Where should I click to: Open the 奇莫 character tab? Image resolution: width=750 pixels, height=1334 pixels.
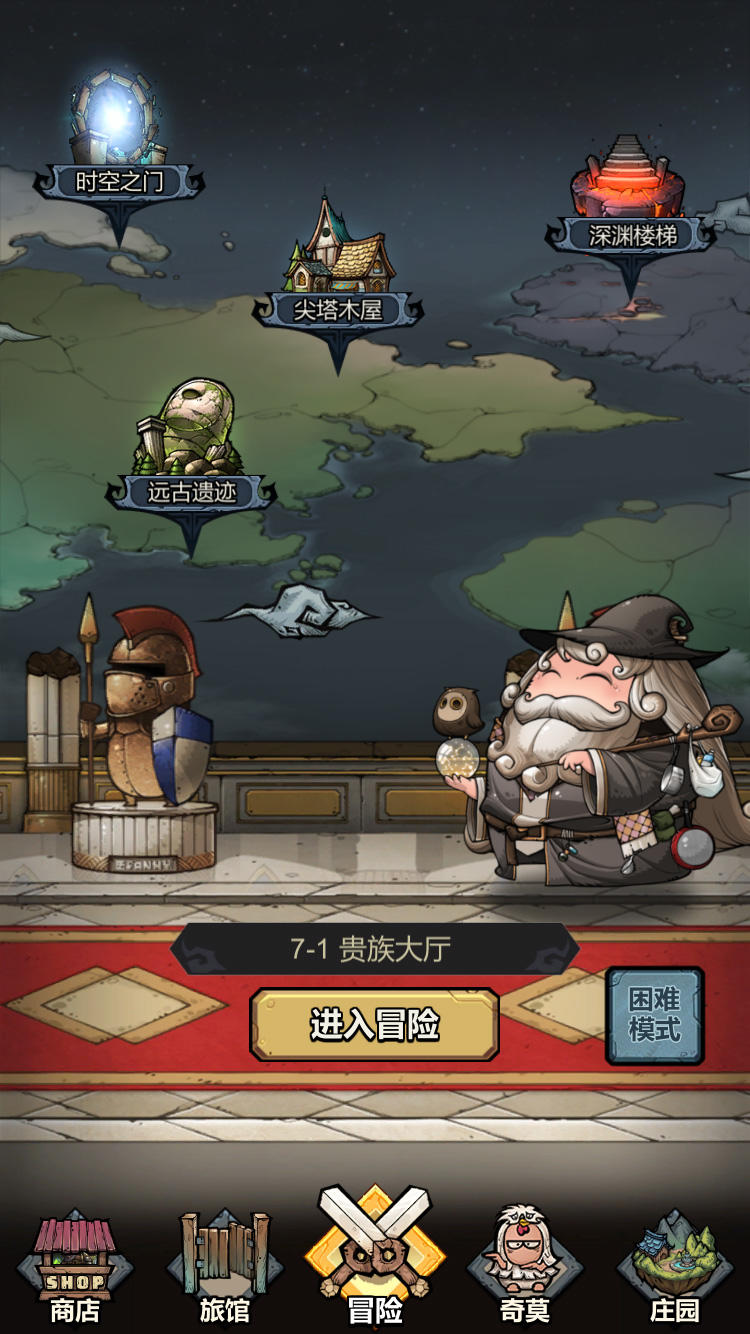click(x=525, y=1270)
